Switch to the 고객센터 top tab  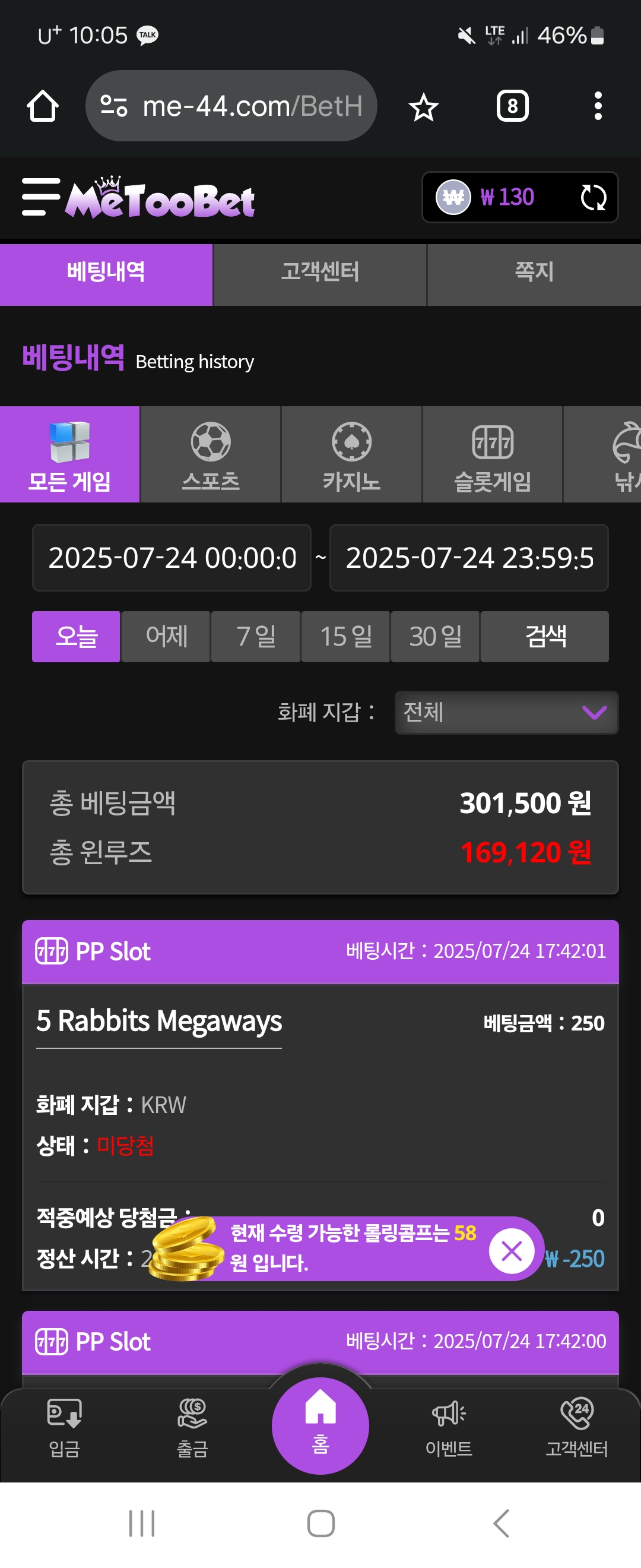coord(320,271)
